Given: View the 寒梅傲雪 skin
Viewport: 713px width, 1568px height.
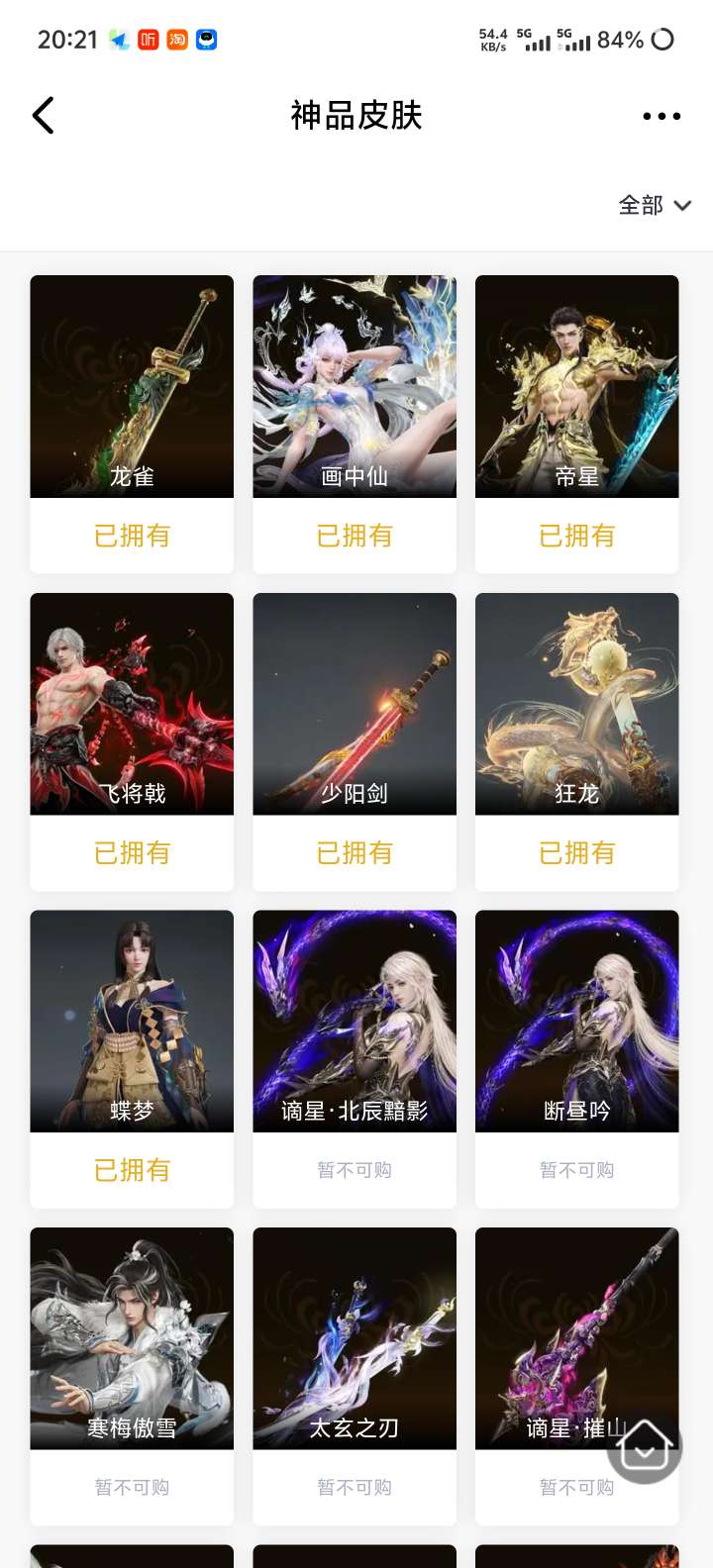Looking at the screenshot, I should pos(132,1376).
